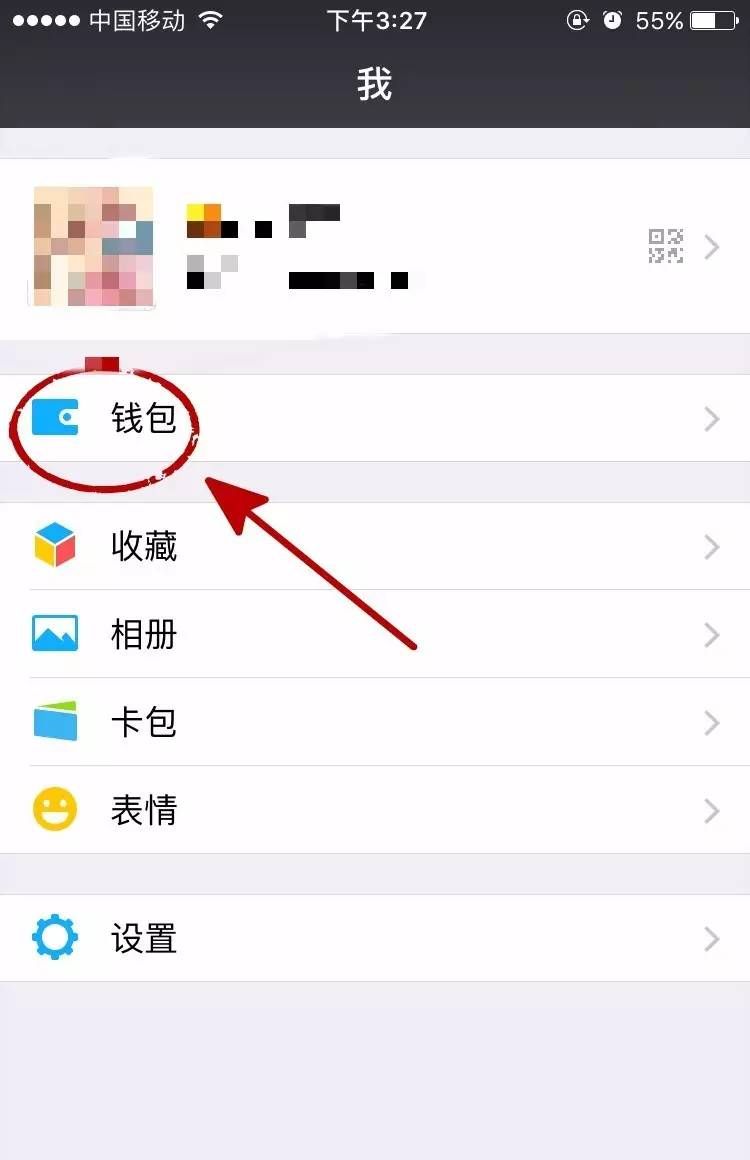Open 卡包 (Cards)
The height and width of the screenshot is (1160, 750).
tap(375, 722)
